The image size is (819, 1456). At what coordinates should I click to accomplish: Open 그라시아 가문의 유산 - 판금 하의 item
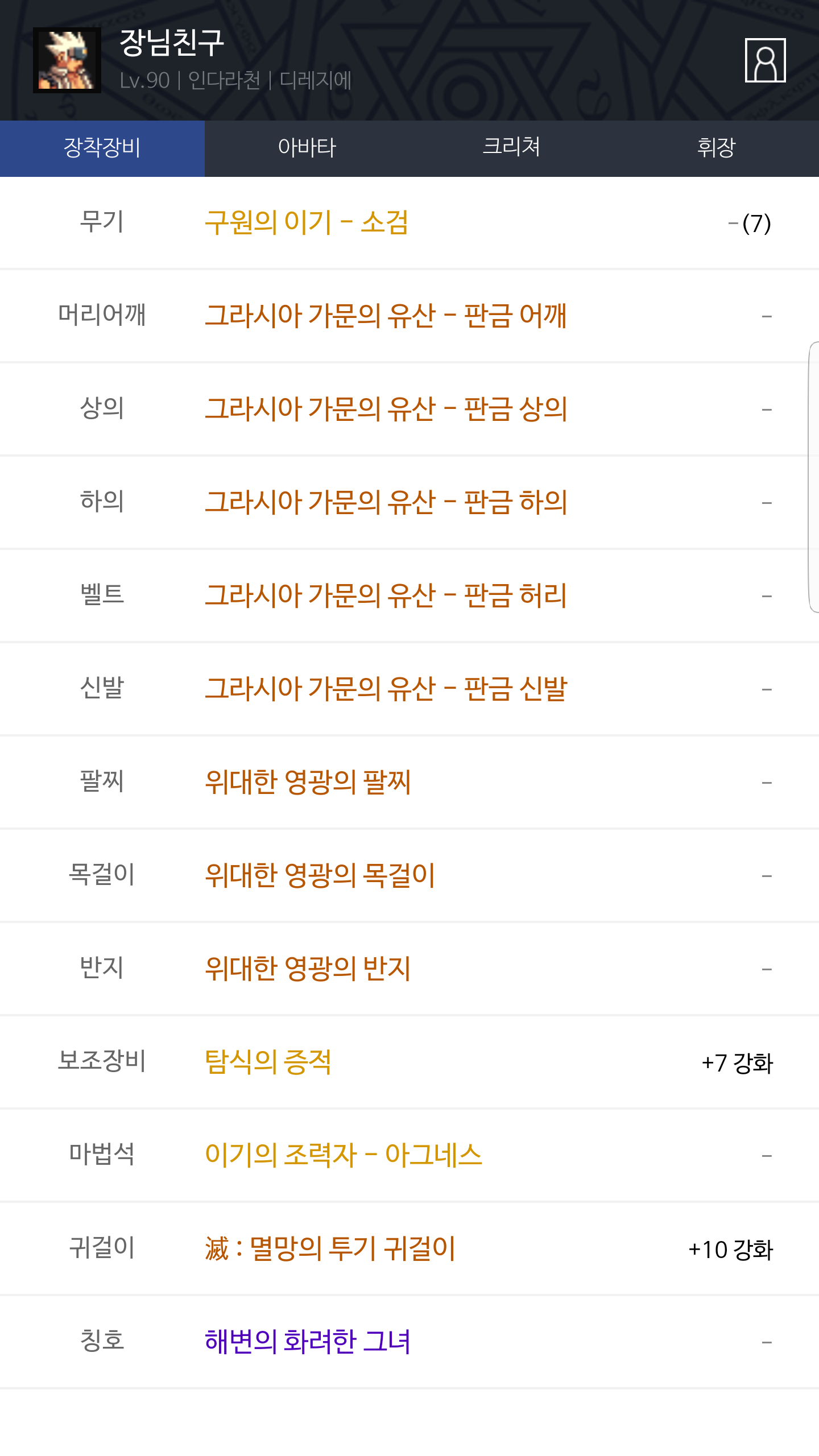(386, 502)
